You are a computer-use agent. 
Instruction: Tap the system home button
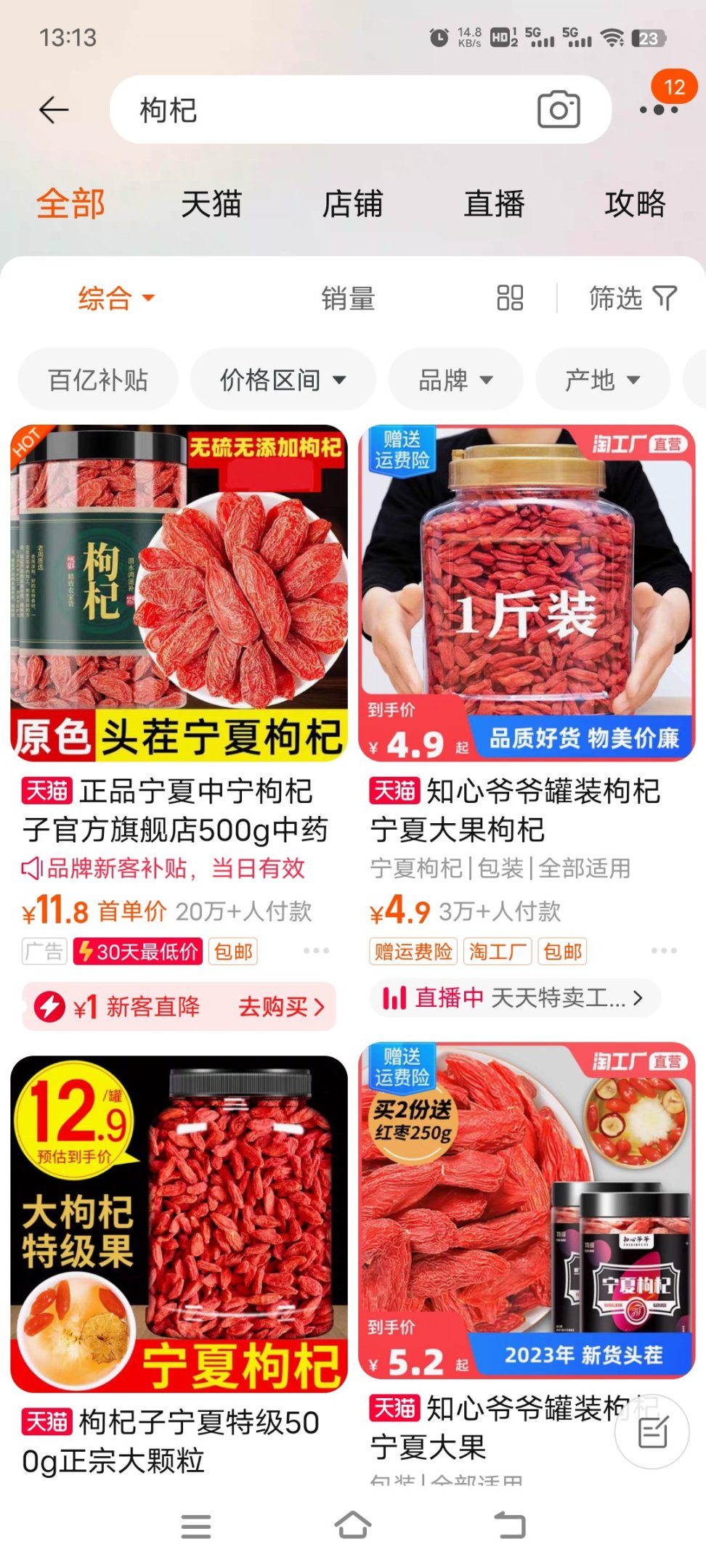coord(353,1526)
